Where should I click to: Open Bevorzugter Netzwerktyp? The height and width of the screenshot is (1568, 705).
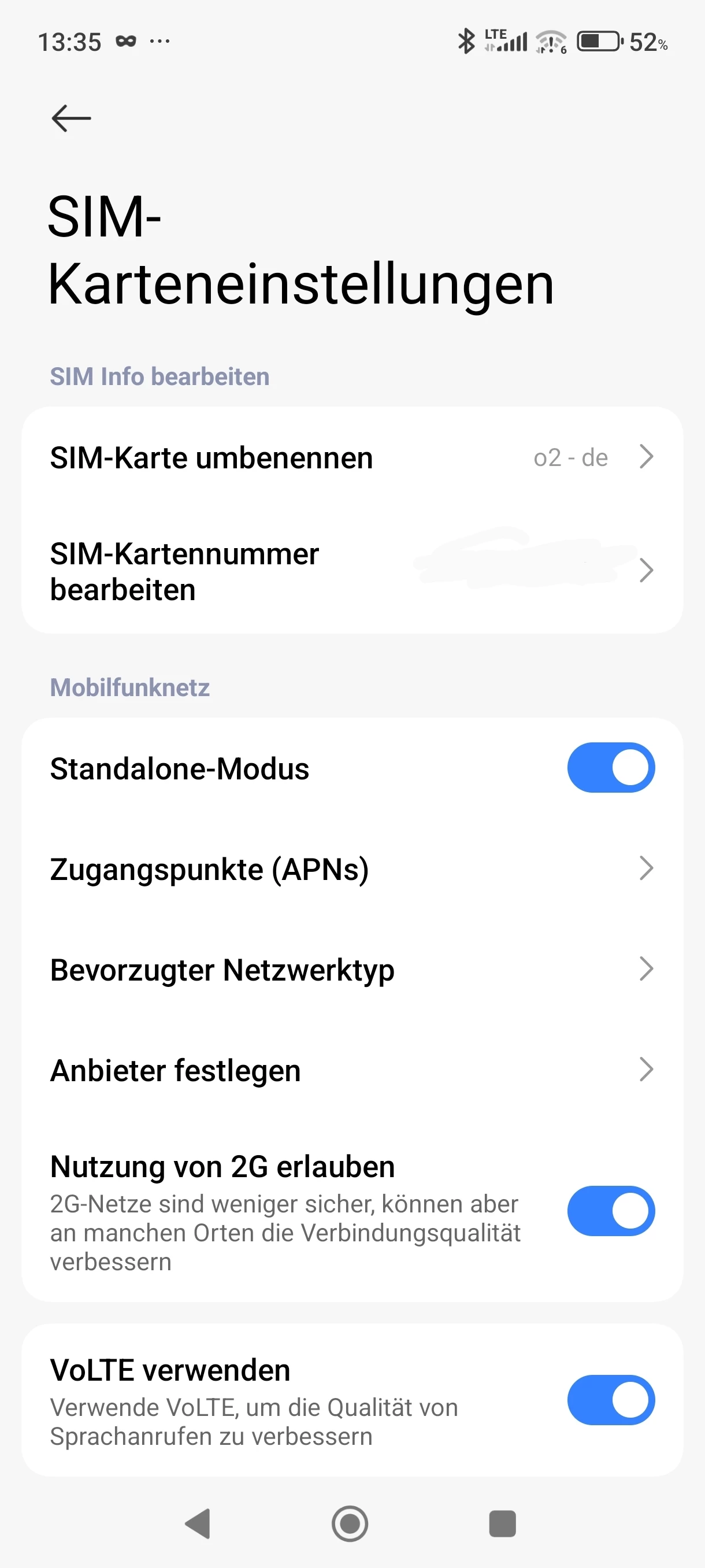351,969
